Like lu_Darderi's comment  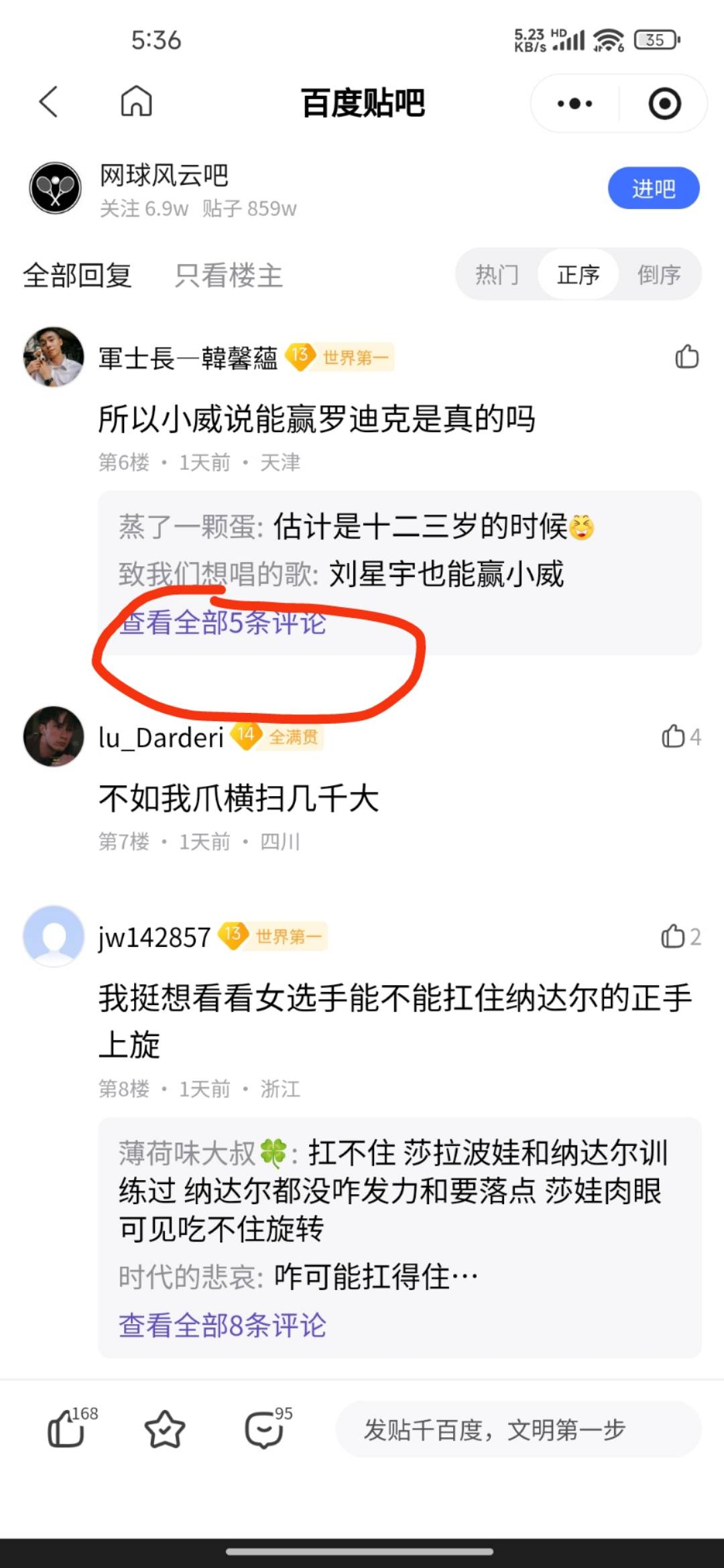tap(674, 736)
